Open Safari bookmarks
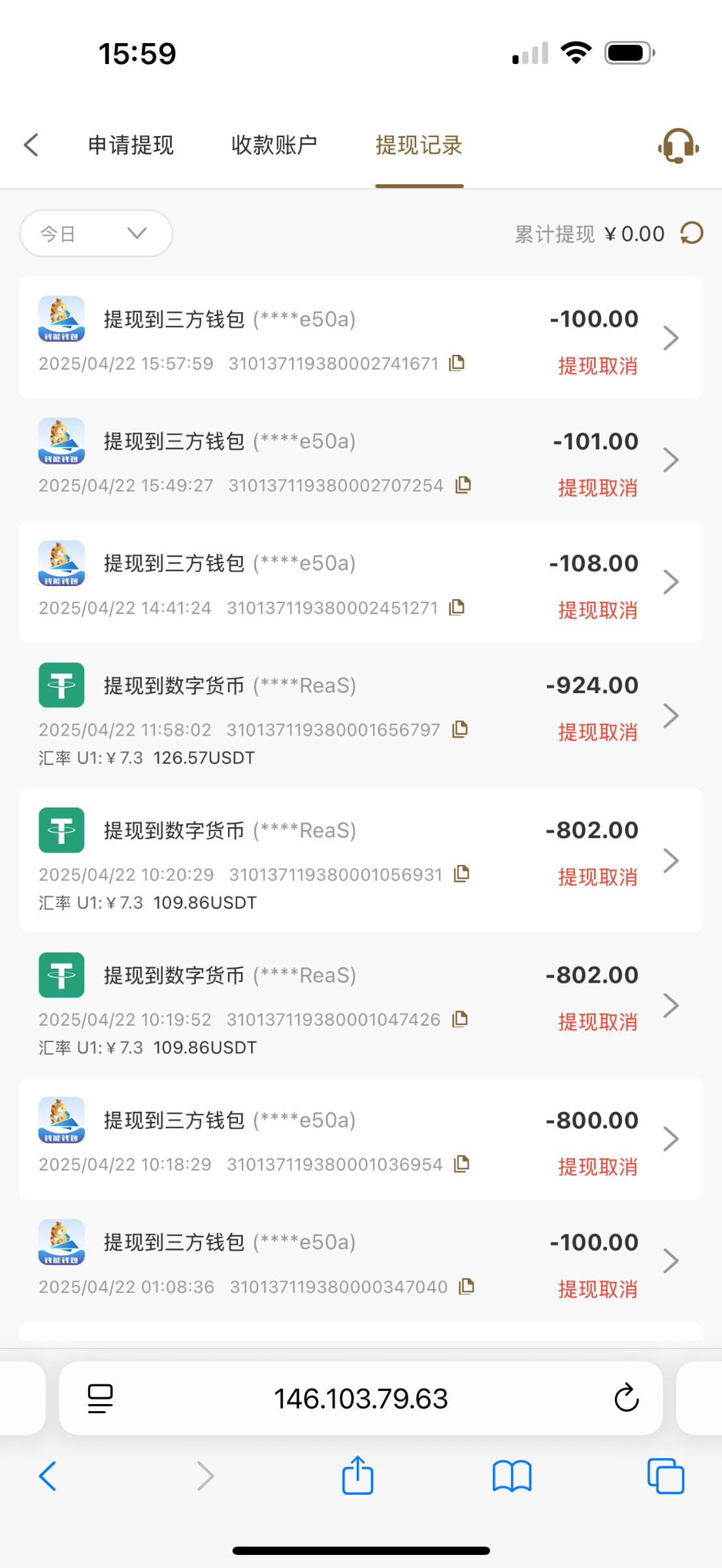The height and width of the screenshot is (1568, 722). point(512,1477)
